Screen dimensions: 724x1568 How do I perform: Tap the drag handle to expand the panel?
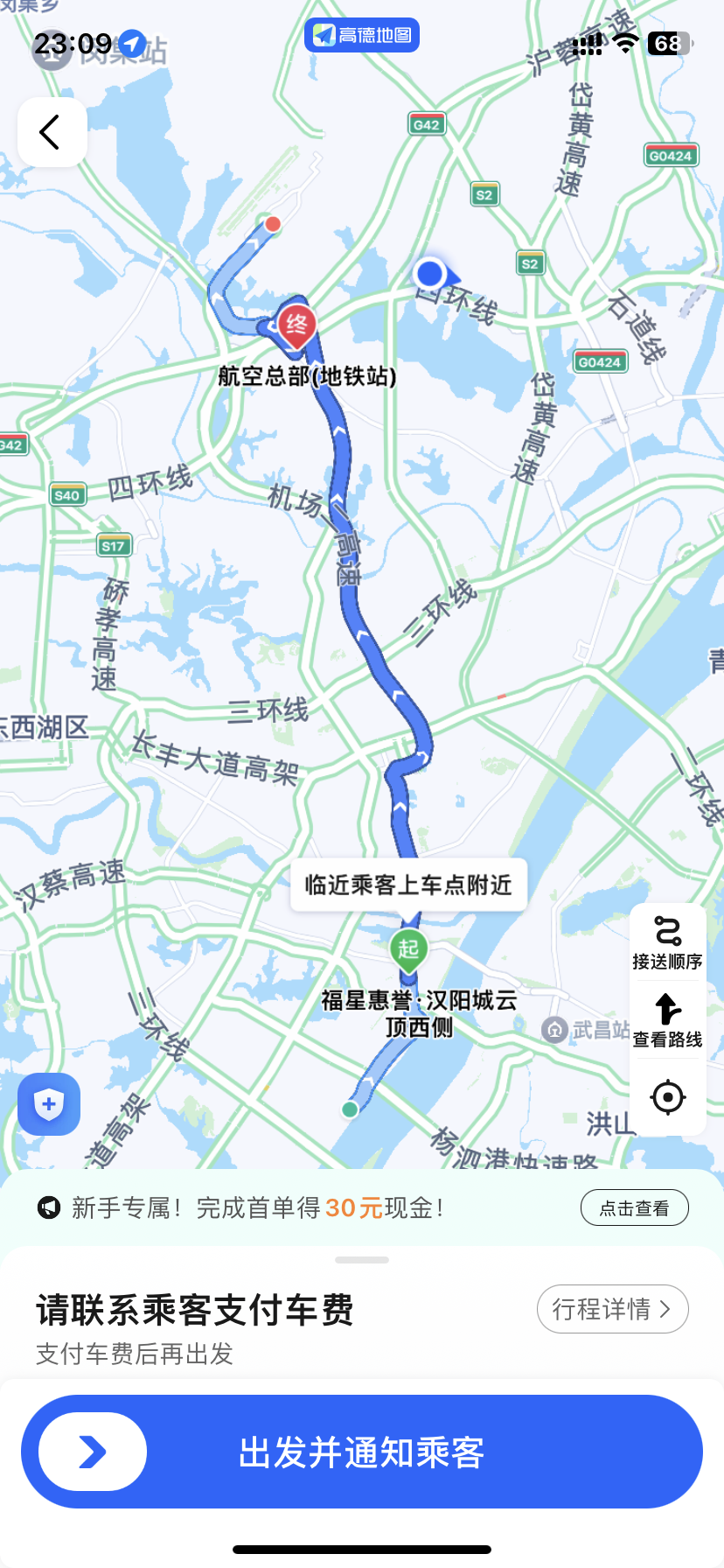(x=362, y=1260)
